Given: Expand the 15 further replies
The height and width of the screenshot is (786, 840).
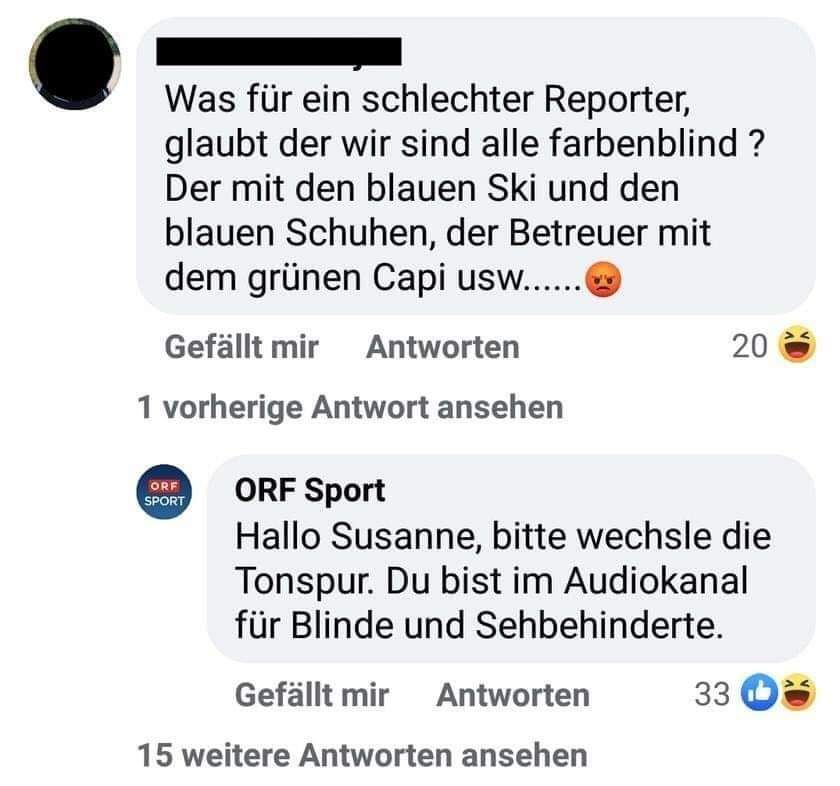Looking at the screenshot, I should coord(362,754).
